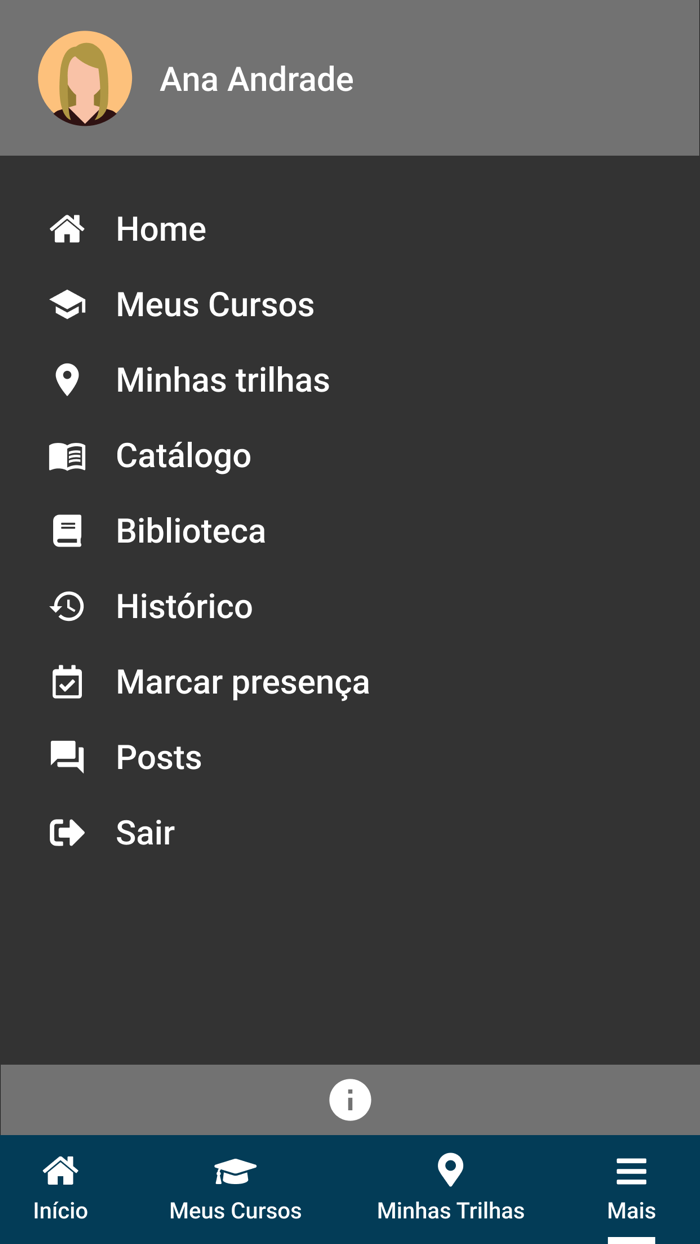Open Minhas trilhas from the menu list
This screenshot has height=1244, width=700.
[222, 380]
